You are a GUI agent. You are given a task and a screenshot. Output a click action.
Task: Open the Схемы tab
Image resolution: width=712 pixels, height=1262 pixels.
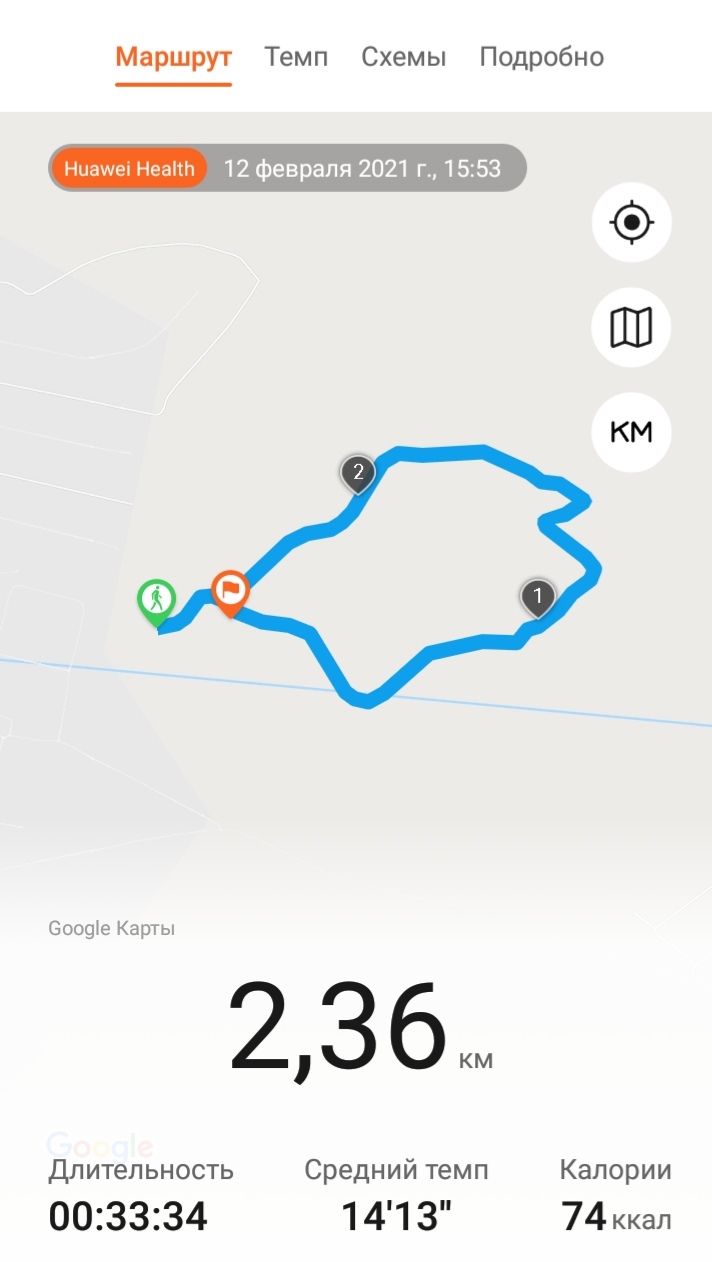tap(403, 57)
